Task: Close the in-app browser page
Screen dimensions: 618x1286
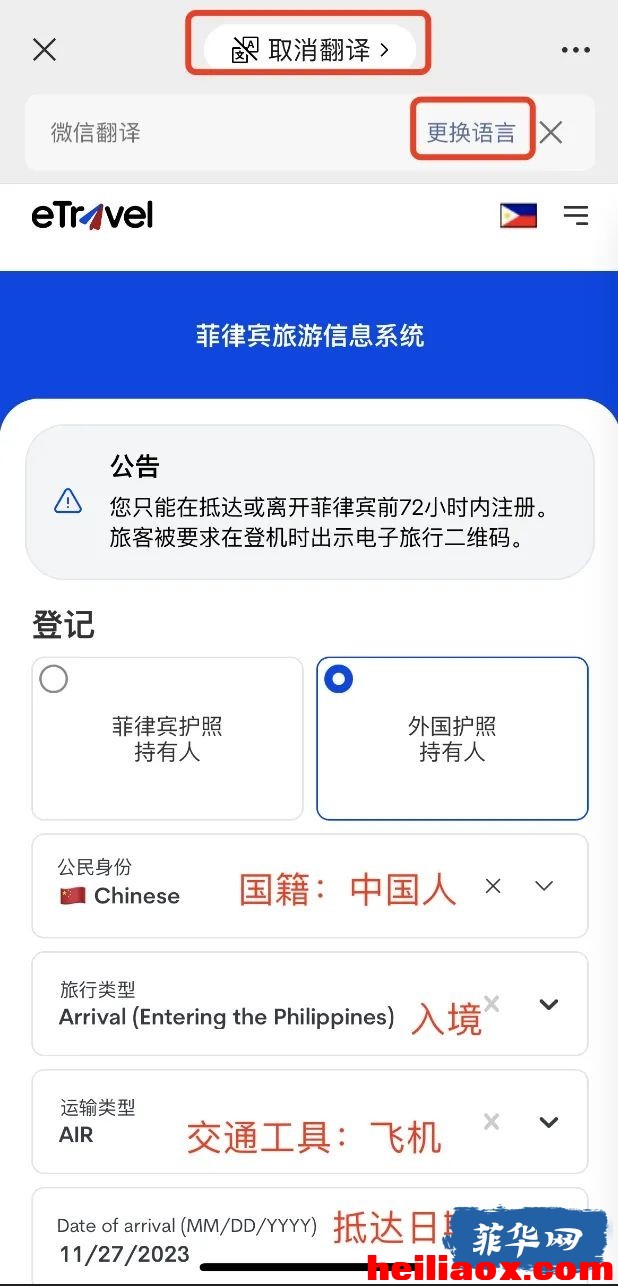Action: [x=45, y=49]
